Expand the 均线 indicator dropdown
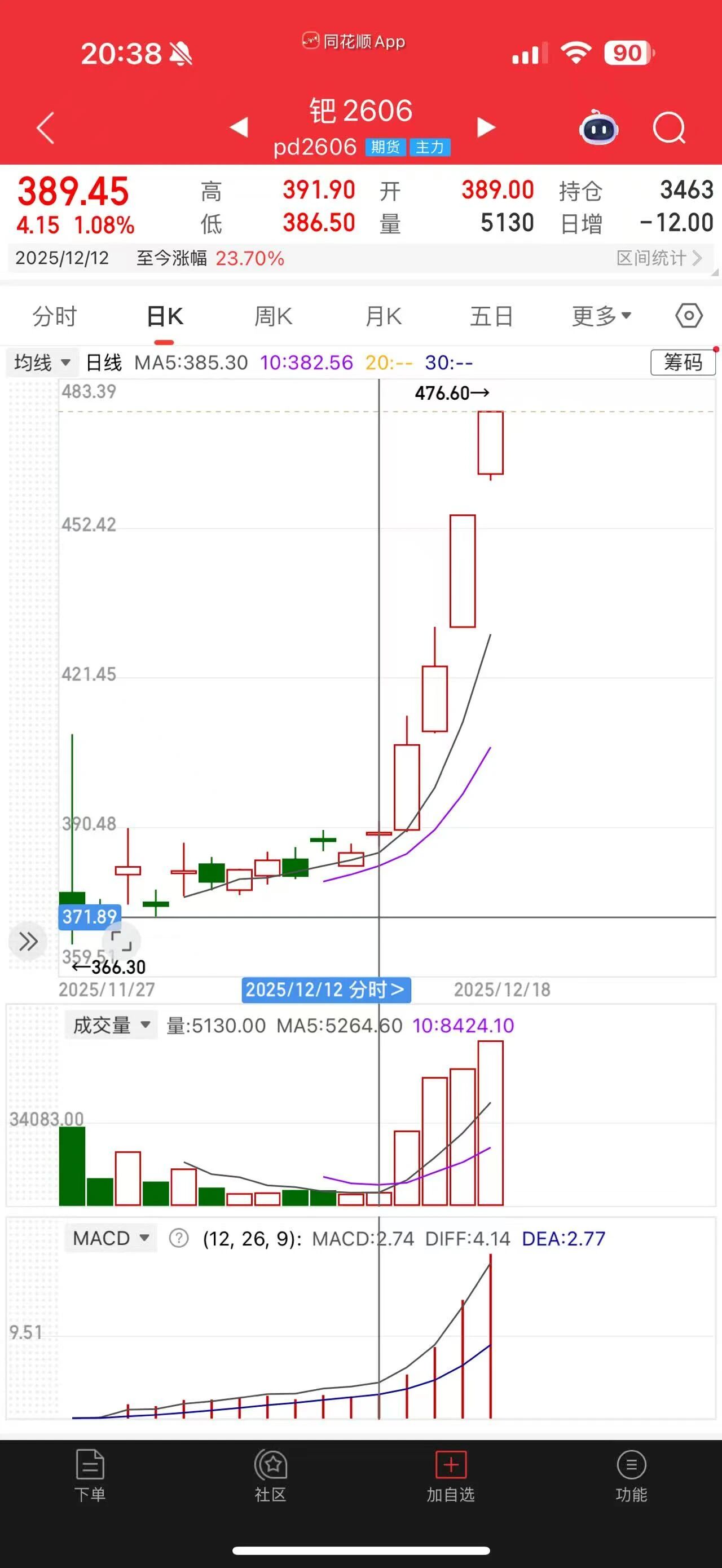The width and height of the screenshot is (722, 1568). click(x=42, y=363)
